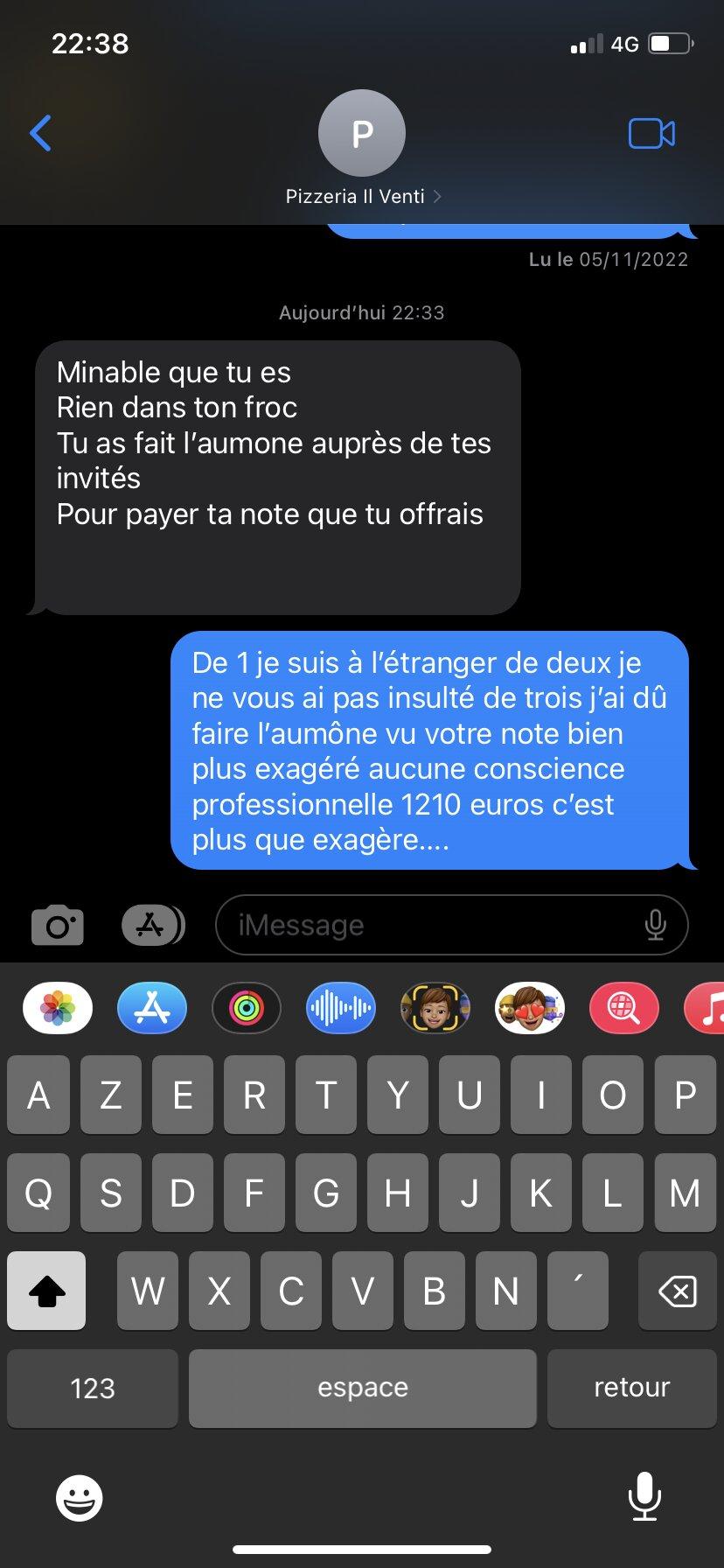Open the camera to take a photo

[58, 925]
